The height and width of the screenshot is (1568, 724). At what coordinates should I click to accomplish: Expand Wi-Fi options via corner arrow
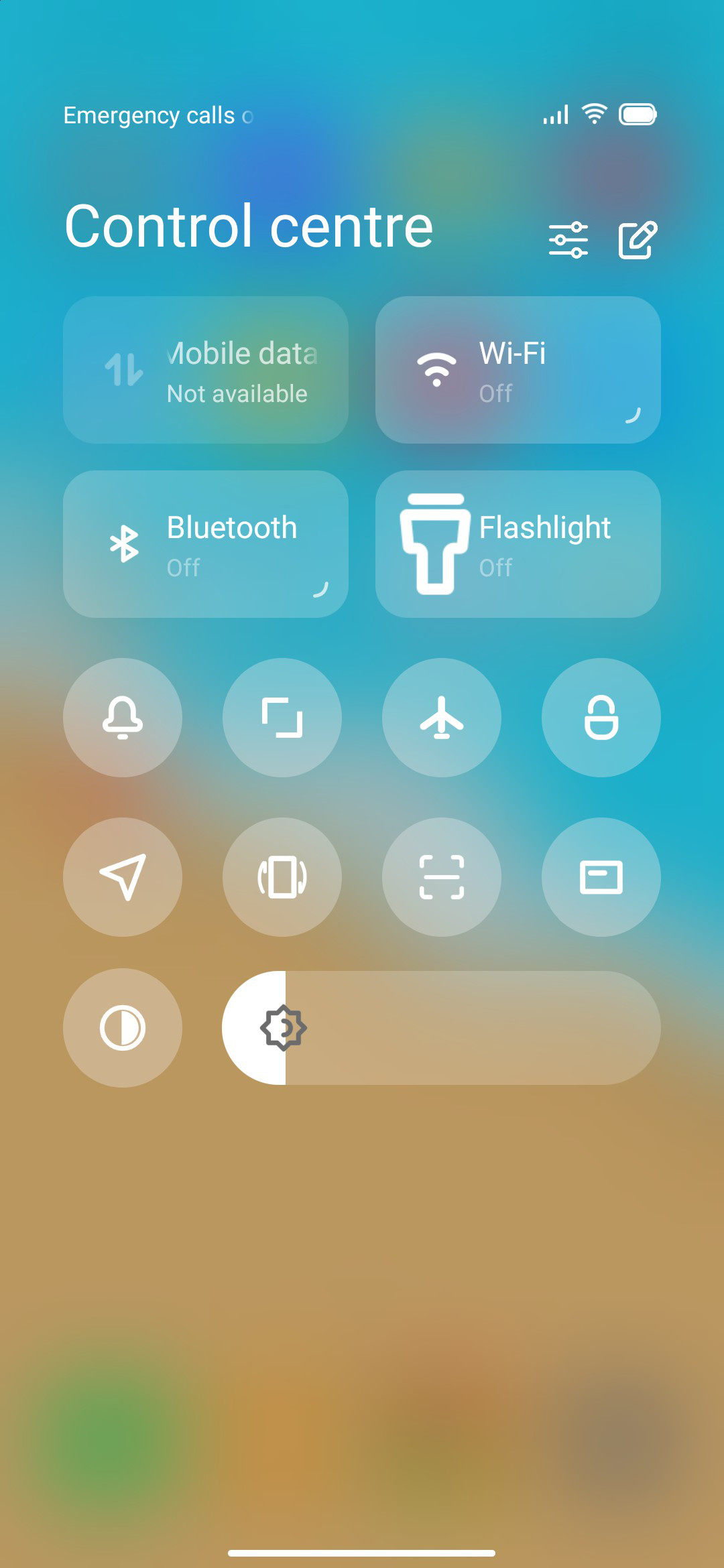tap(633, 415)
